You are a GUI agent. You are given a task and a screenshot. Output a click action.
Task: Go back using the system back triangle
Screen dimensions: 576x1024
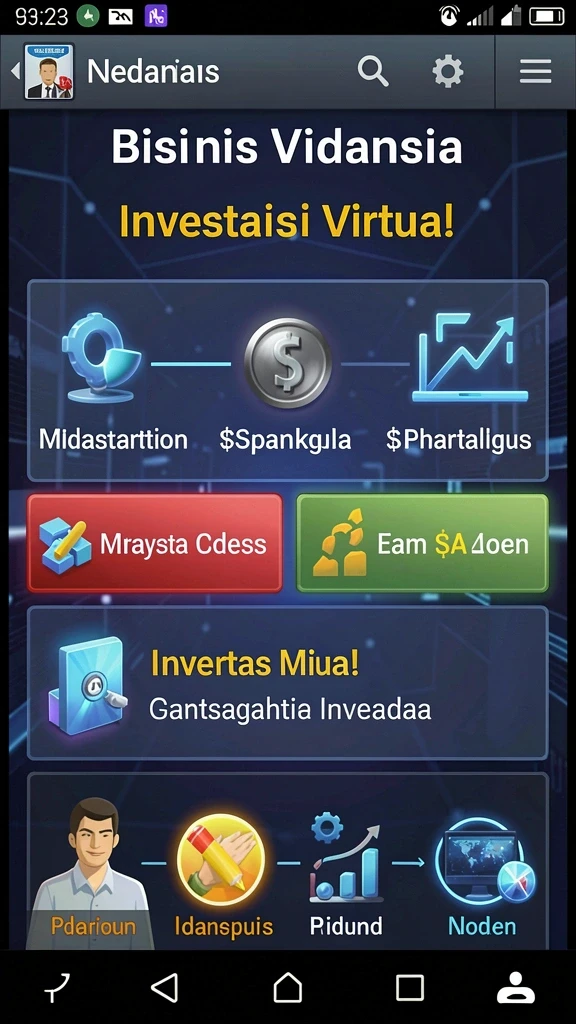point(165,987)
